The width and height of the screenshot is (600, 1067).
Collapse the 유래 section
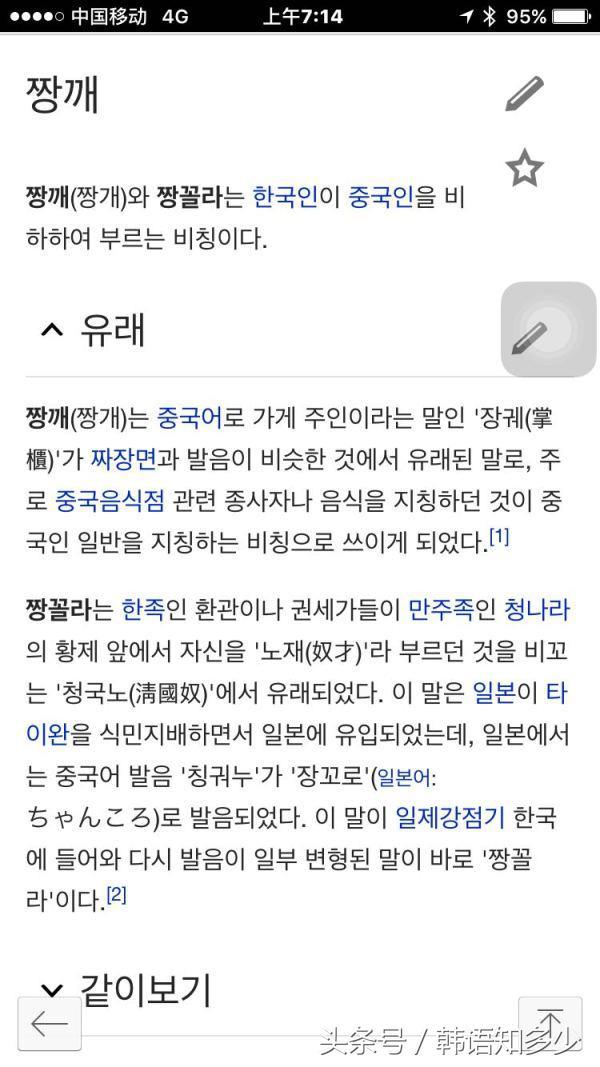point(51,330)
